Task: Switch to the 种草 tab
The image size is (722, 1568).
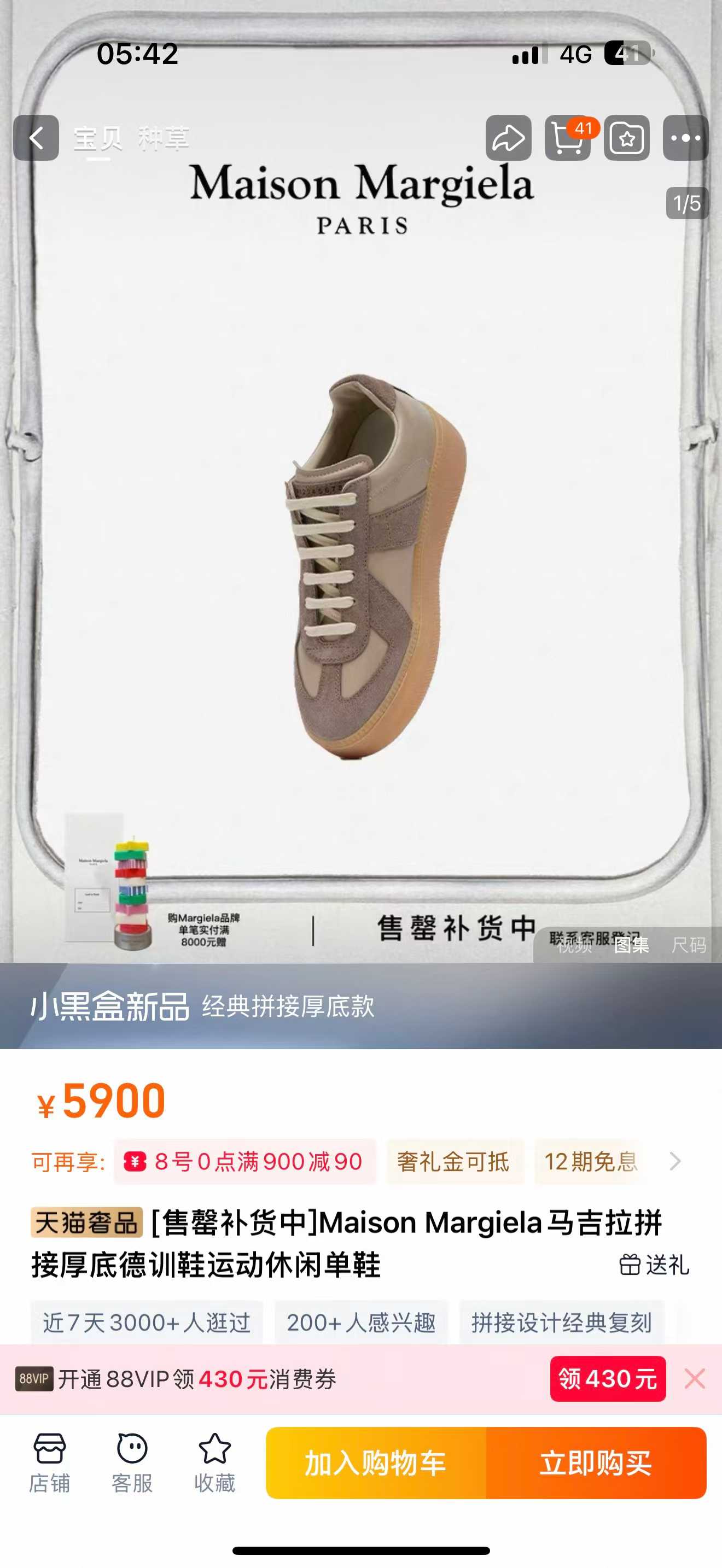Action: [163, 138]
